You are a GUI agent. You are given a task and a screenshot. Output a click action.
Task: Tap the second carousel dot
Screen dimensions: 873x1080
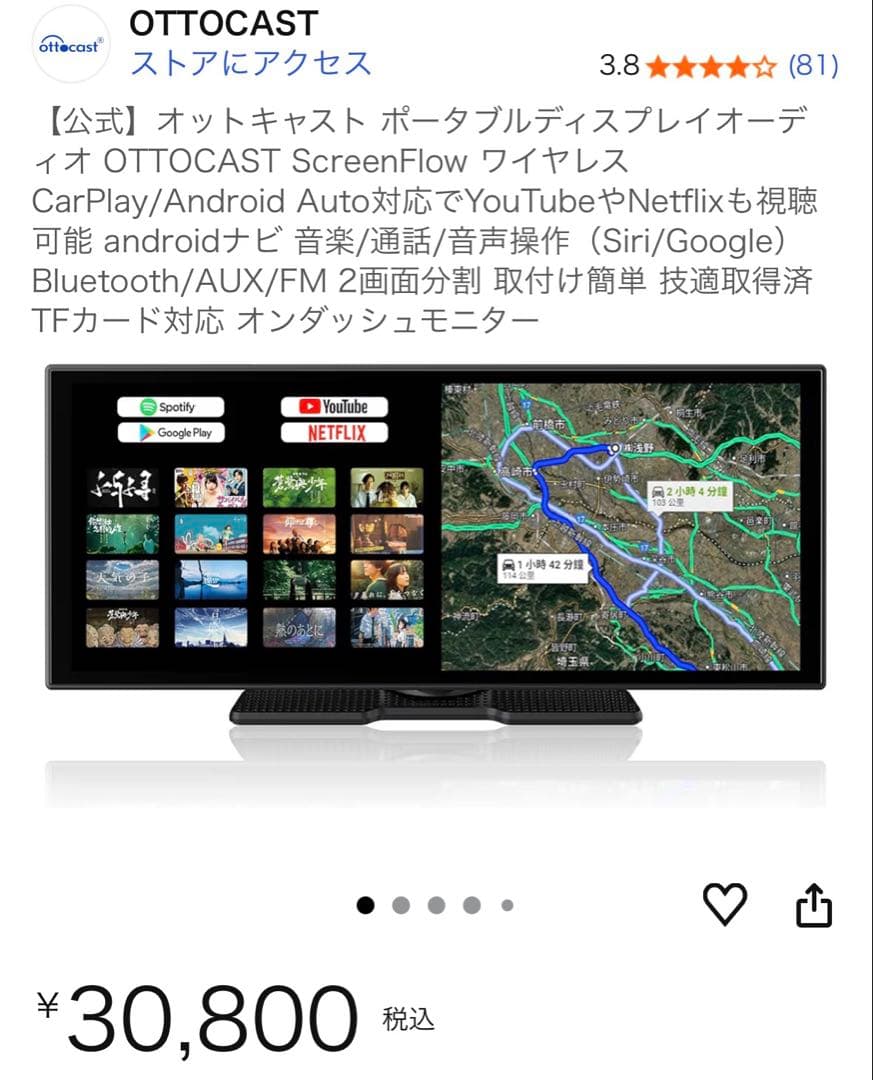tap(402, 903)
